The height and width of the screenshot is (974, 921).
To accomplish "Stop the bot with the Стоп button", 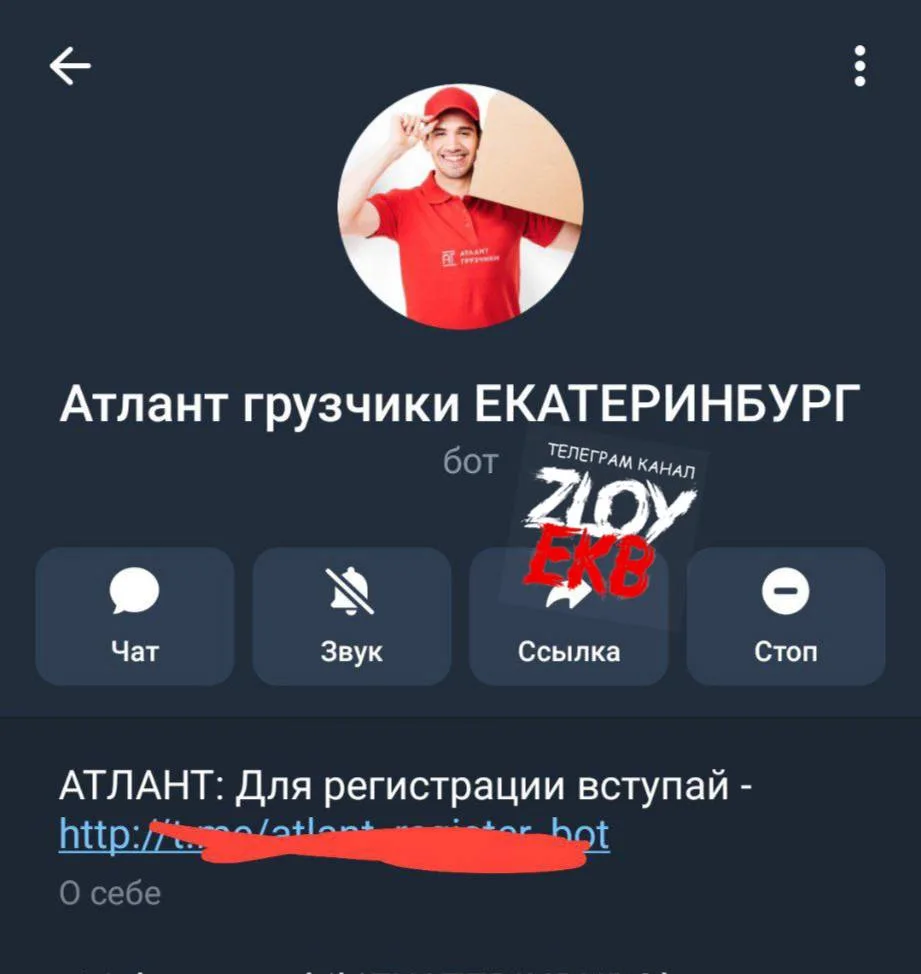I will 785,617.
